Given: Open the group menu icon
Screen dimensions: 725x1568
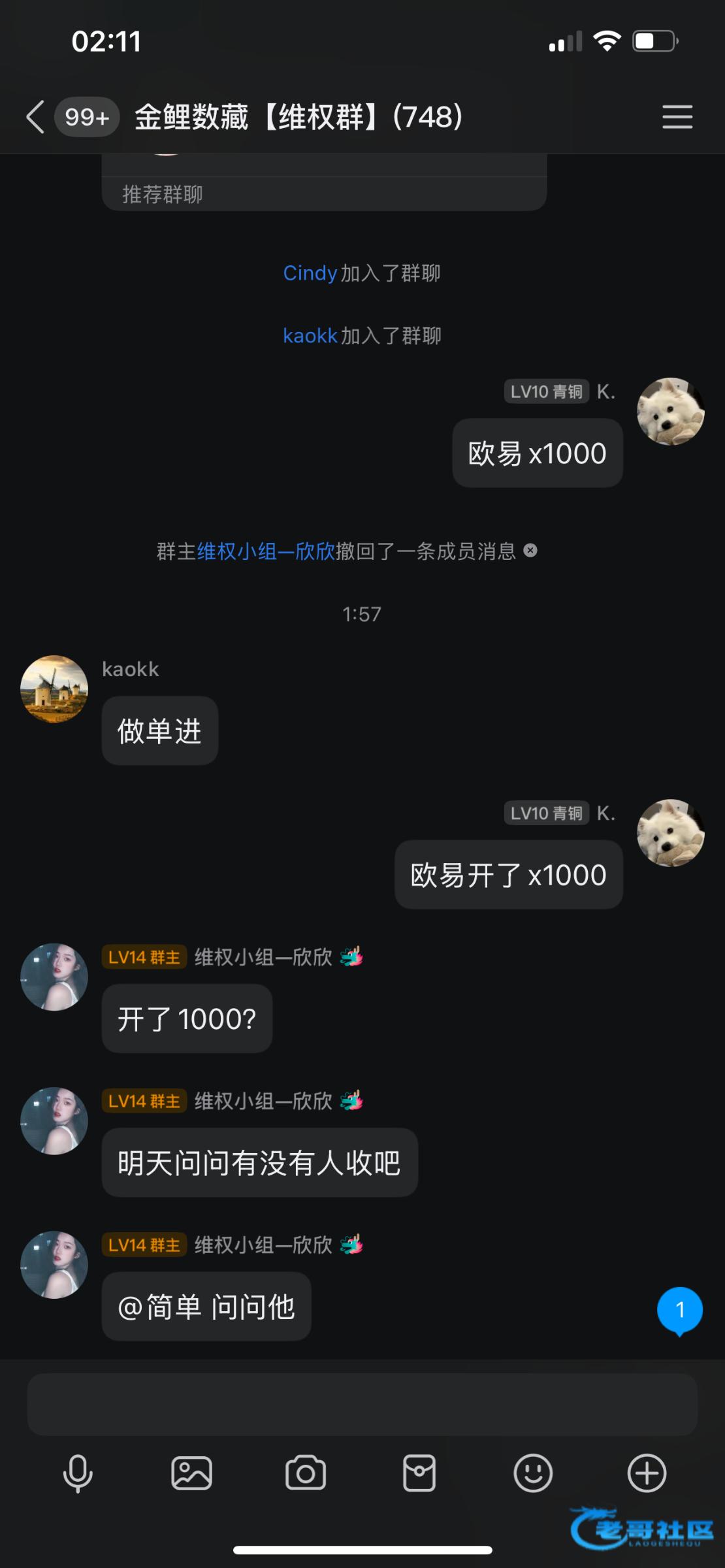Looking at the screenshot, I should coord(677,117).
